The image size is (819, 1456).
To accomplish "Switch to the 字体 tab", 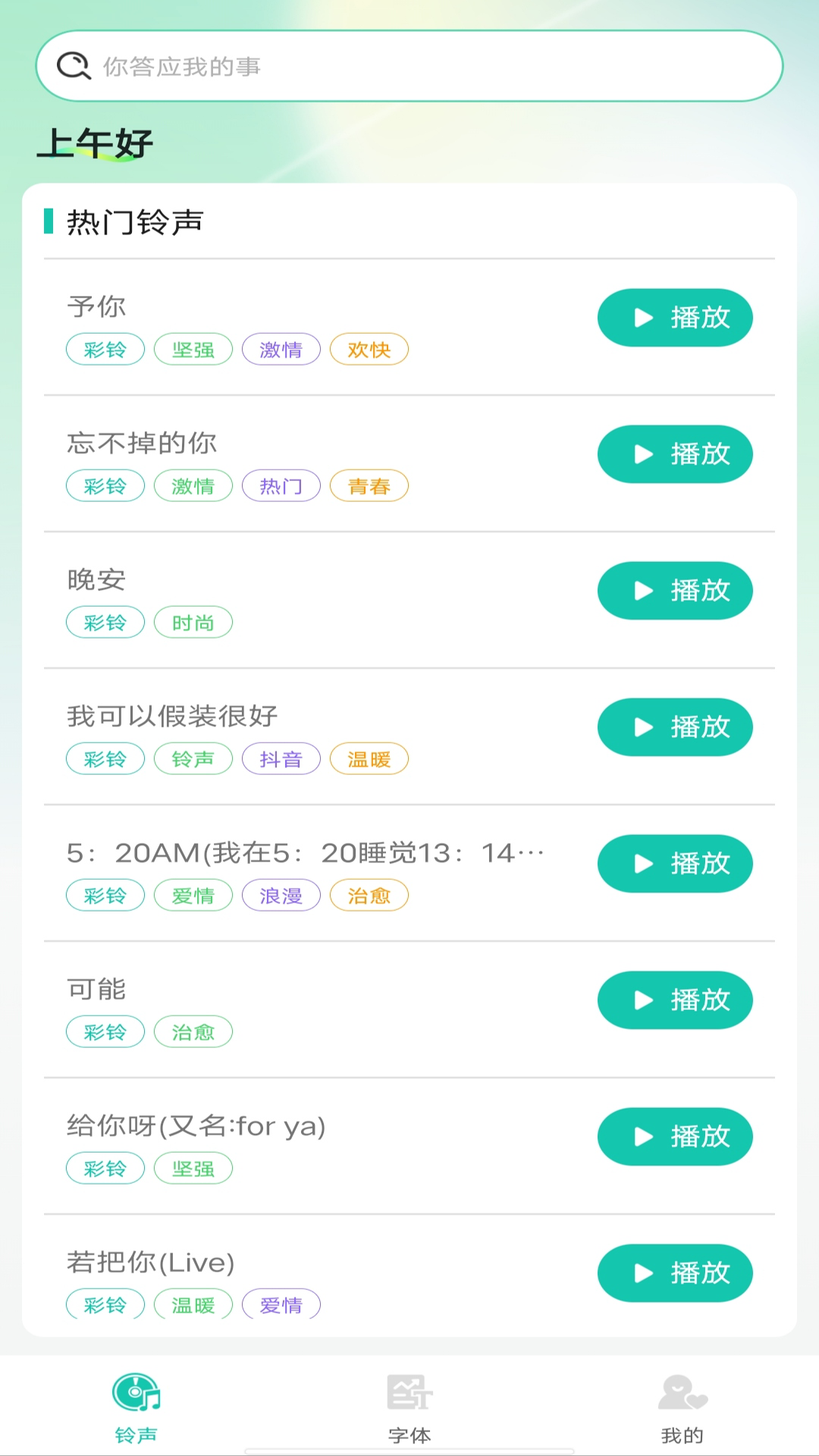I will (409, 1408).
